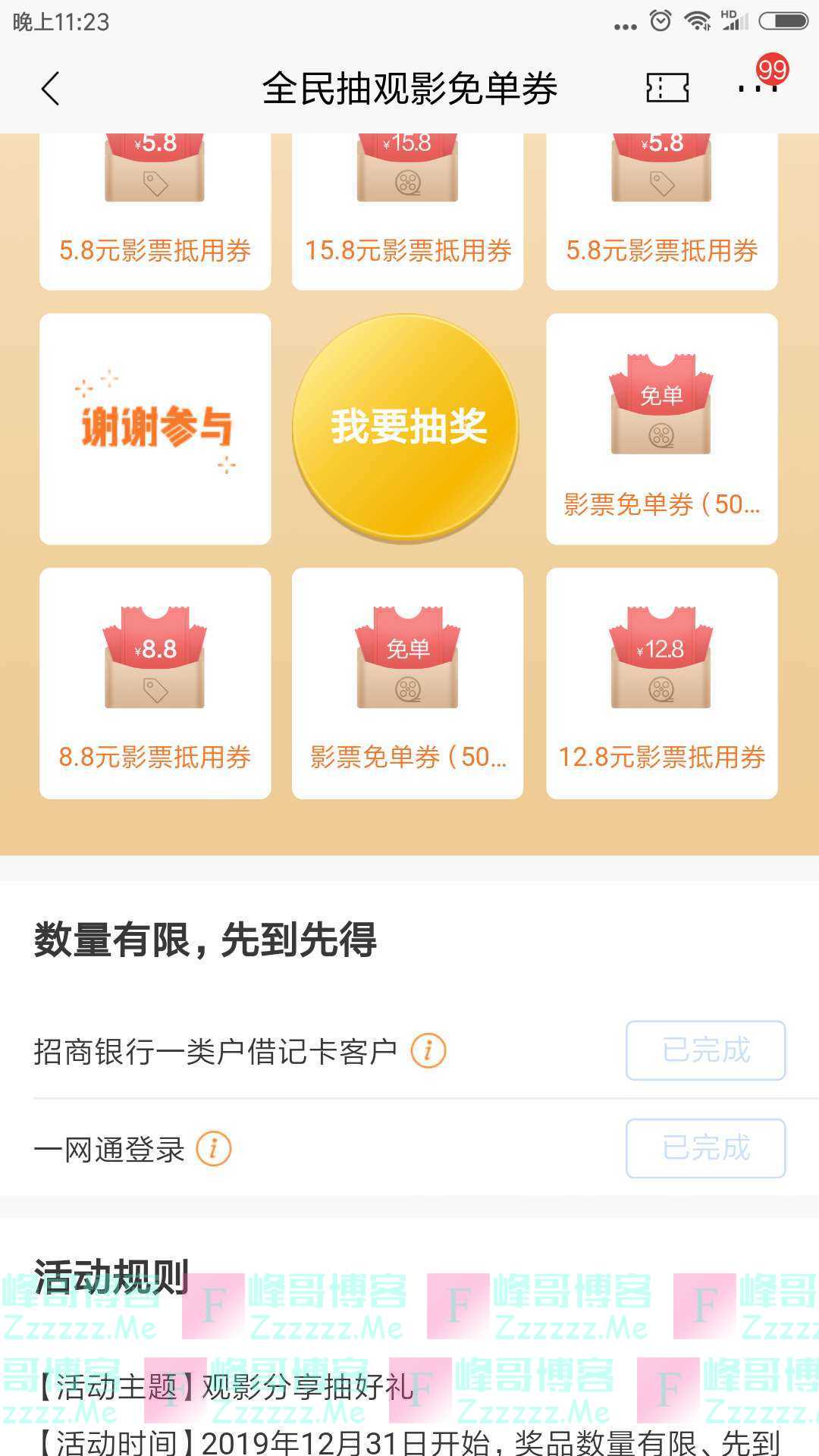Tap the back arrow to exit activity page
The height and width of the screenshot is (1456, 819).
click(x=50, y=87)
